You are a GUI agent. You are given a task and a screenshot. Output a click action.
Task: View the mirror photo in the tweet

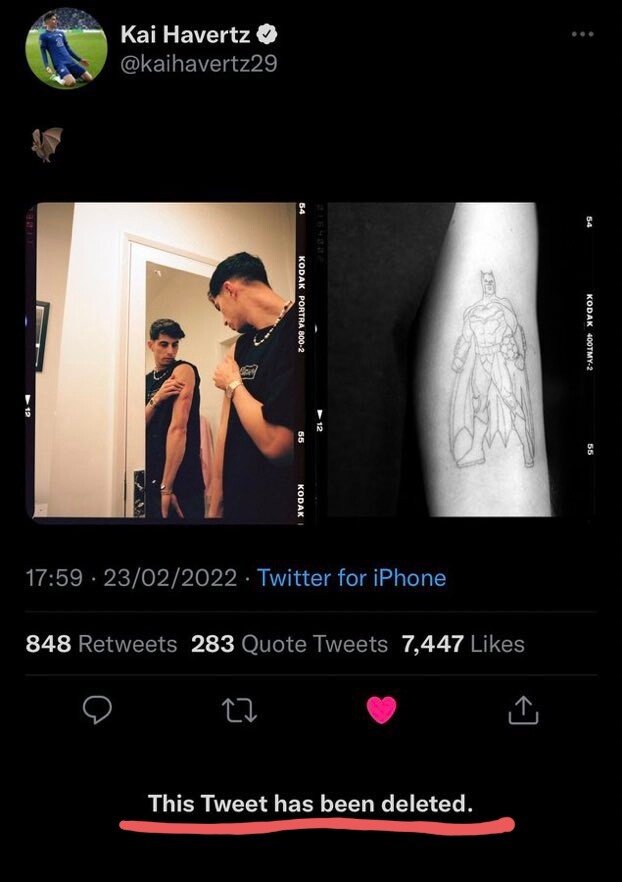click(x=166, y=360)
